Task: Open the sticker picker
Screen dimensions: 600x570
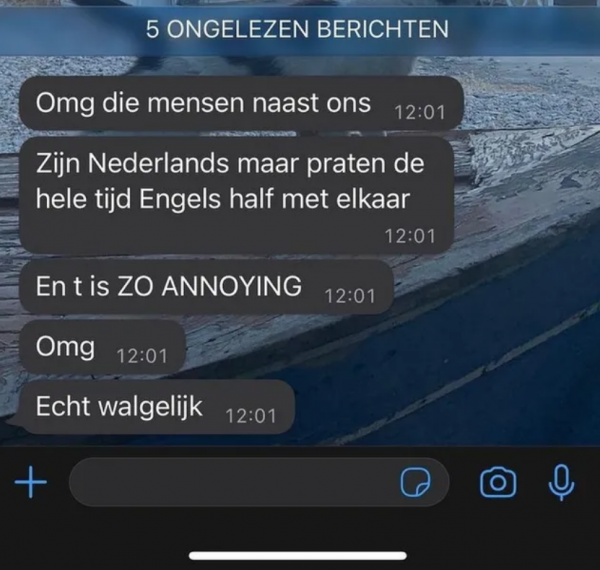Action: pos(414,483)
